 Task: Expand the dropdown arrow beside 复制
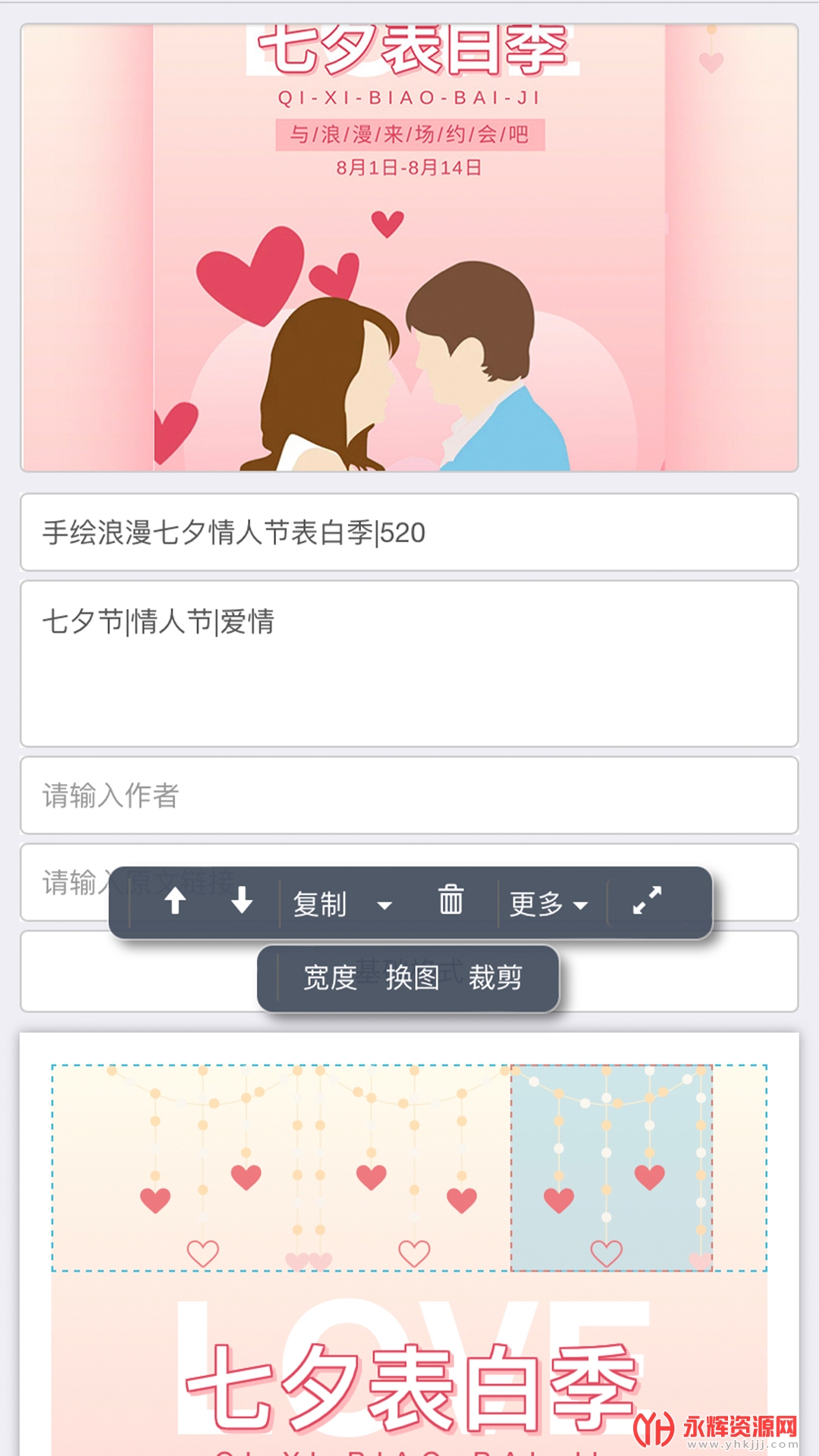coord(384,905)
